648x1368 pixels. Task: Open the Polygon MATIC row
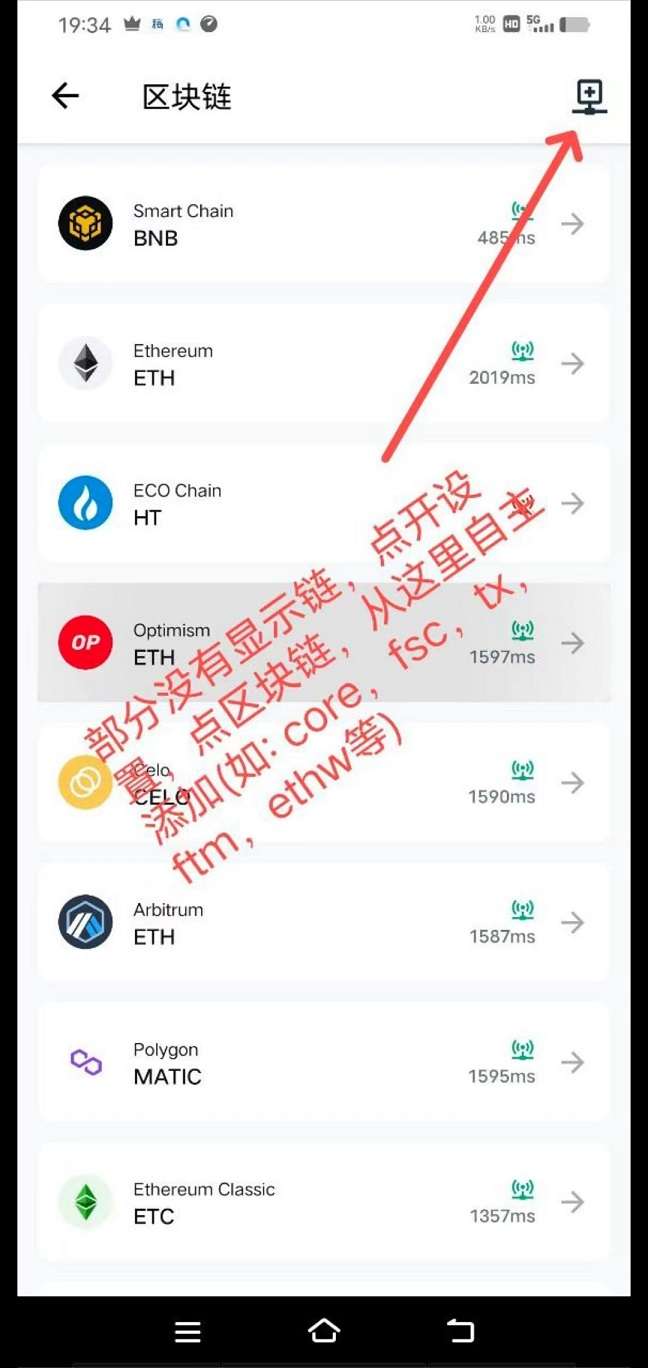pos(323,1062)
